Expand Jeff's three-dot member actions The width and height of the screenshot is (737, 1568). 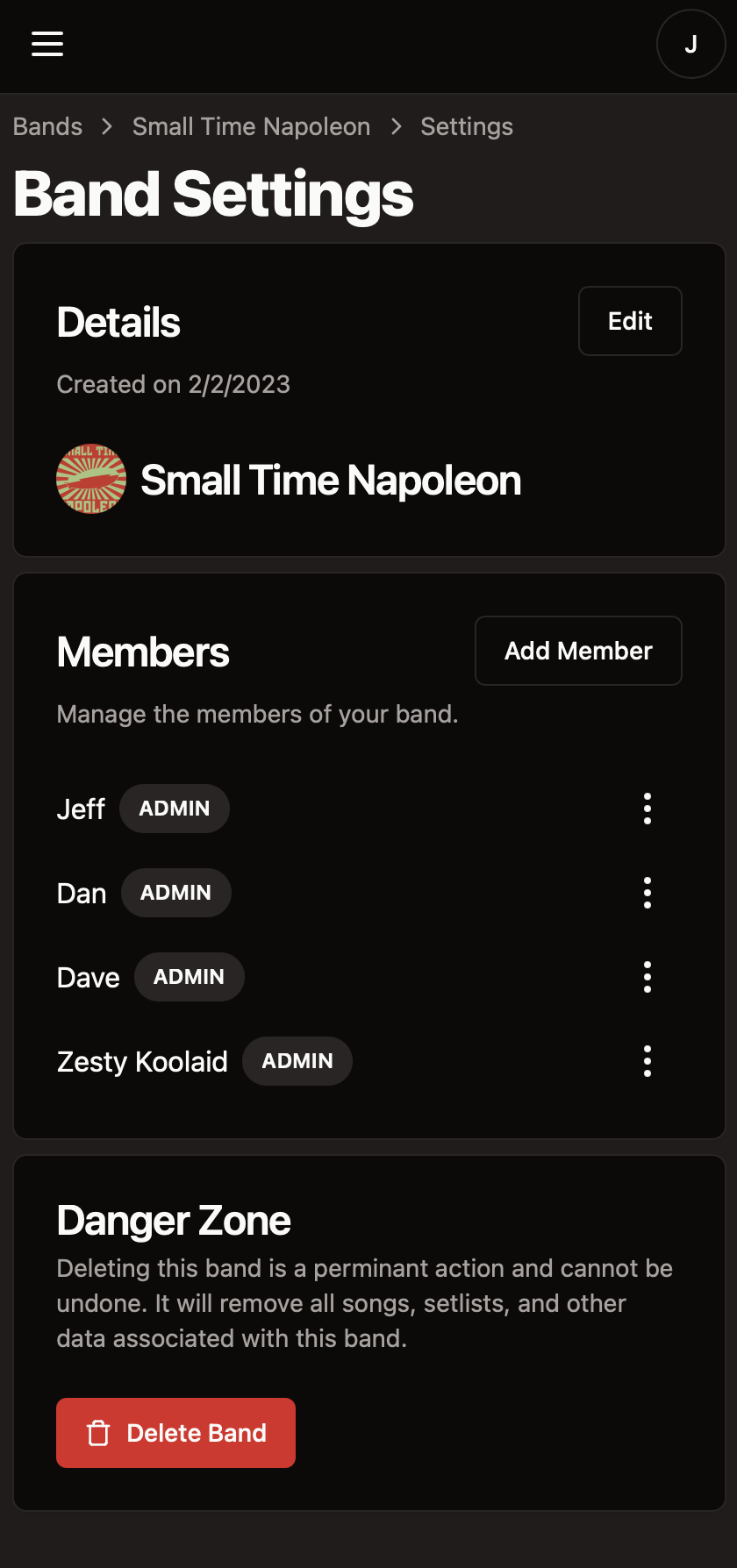tap(647, 808)
